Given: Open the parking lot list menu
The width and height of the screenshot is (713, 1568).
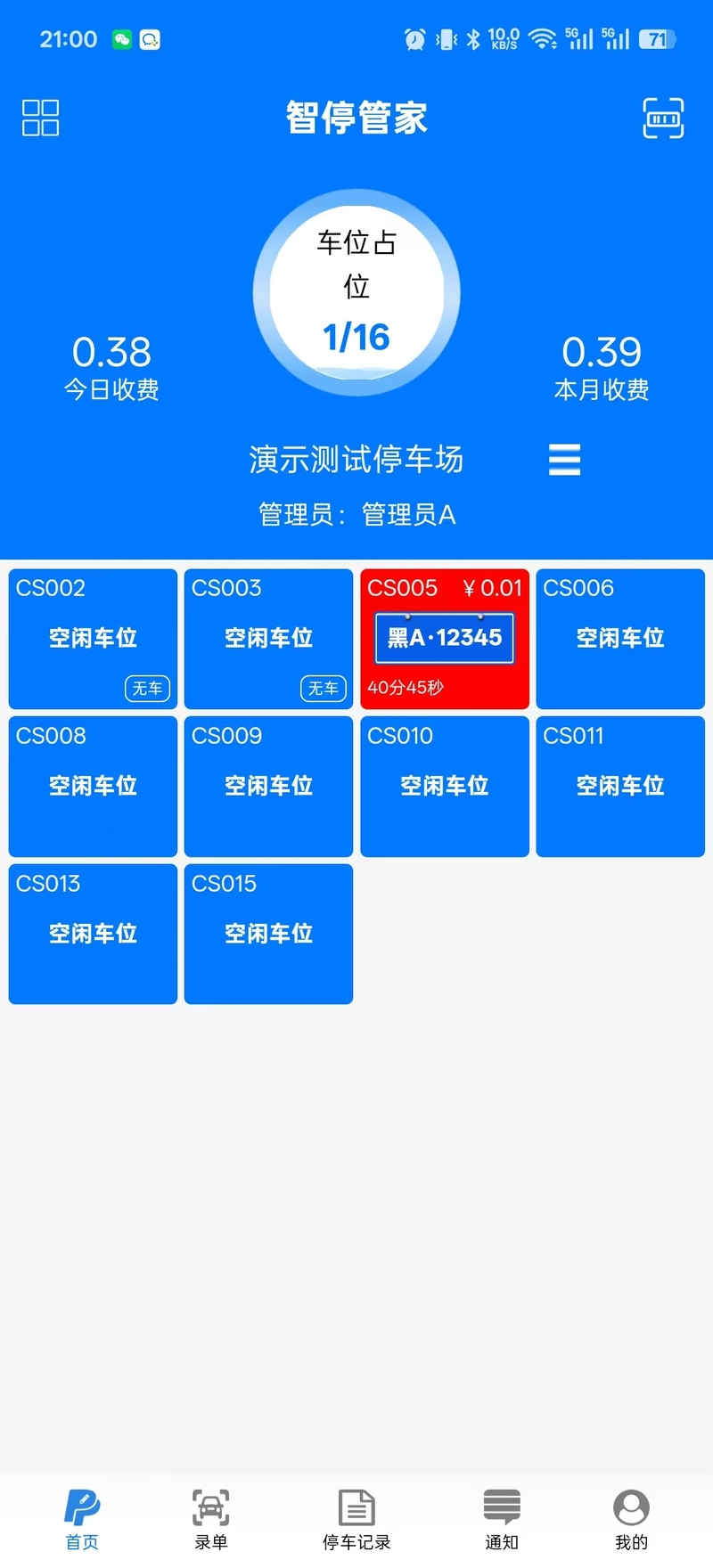Looking at the screenshot, I should 564,460.
